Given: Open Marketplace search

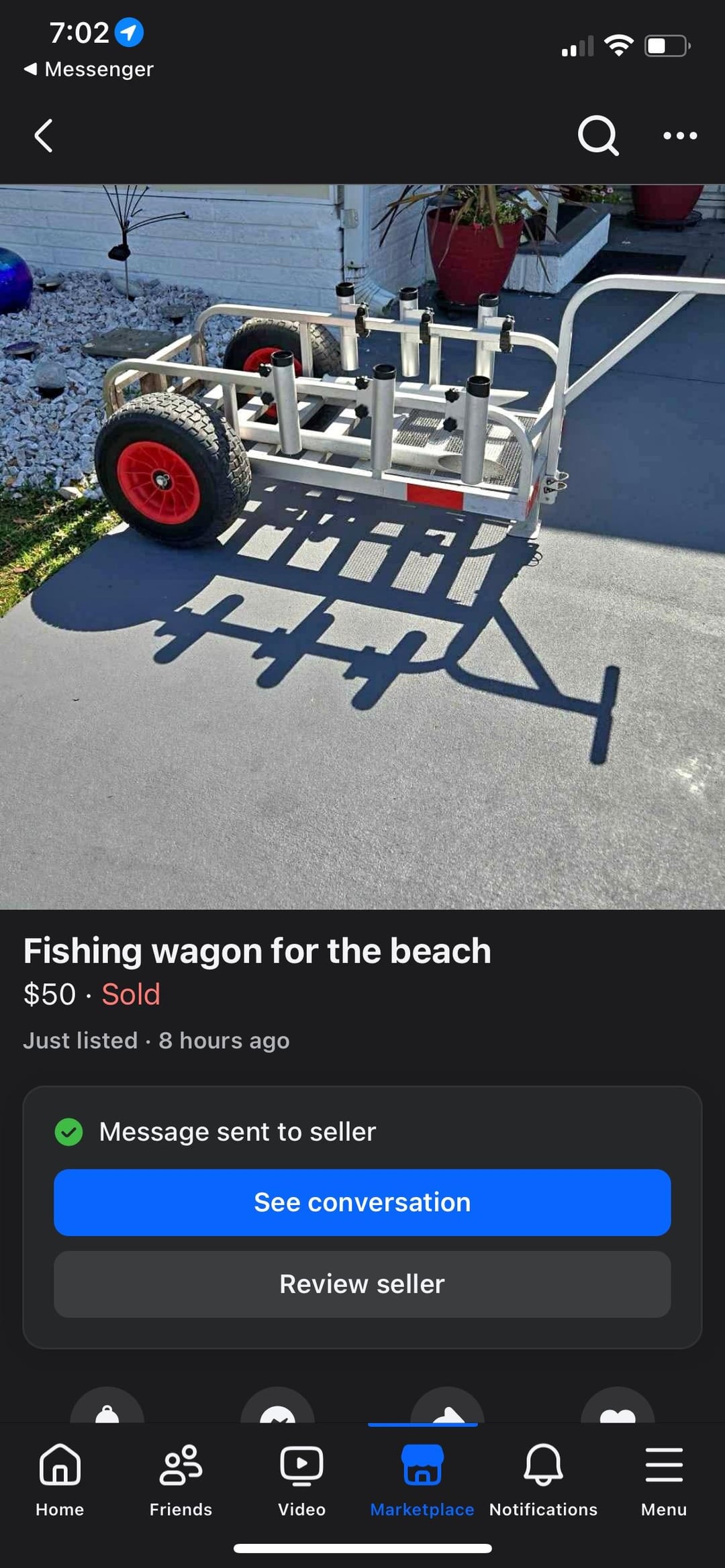Looking at the screenshot, I should (x=597, y=136).
